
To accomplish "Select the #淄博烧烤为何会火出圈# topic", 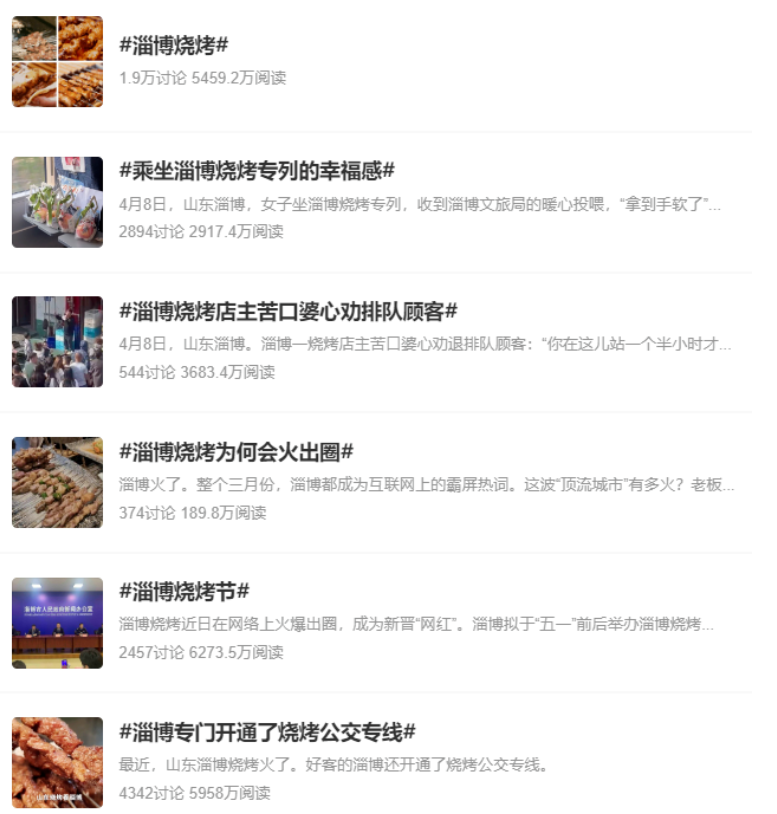I will click(236, 452).
